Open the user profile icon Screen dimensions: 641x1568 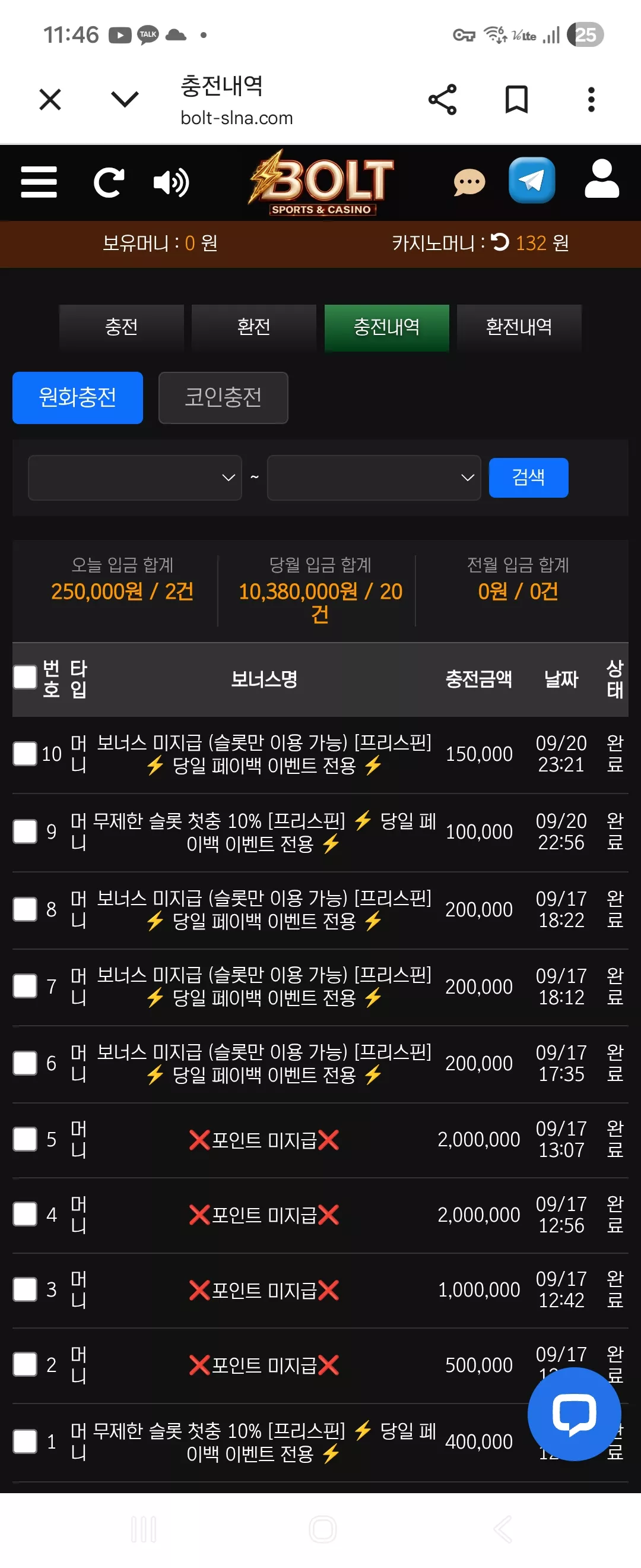tap(601, 179)
